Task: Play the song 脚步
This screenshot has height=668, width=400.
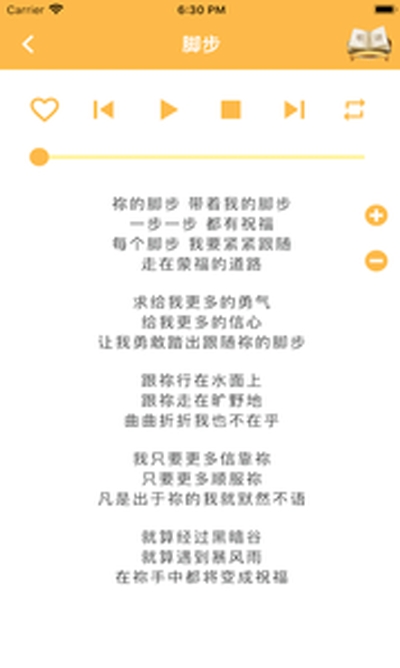Action: pyautogui.click(x=168, y=109)
